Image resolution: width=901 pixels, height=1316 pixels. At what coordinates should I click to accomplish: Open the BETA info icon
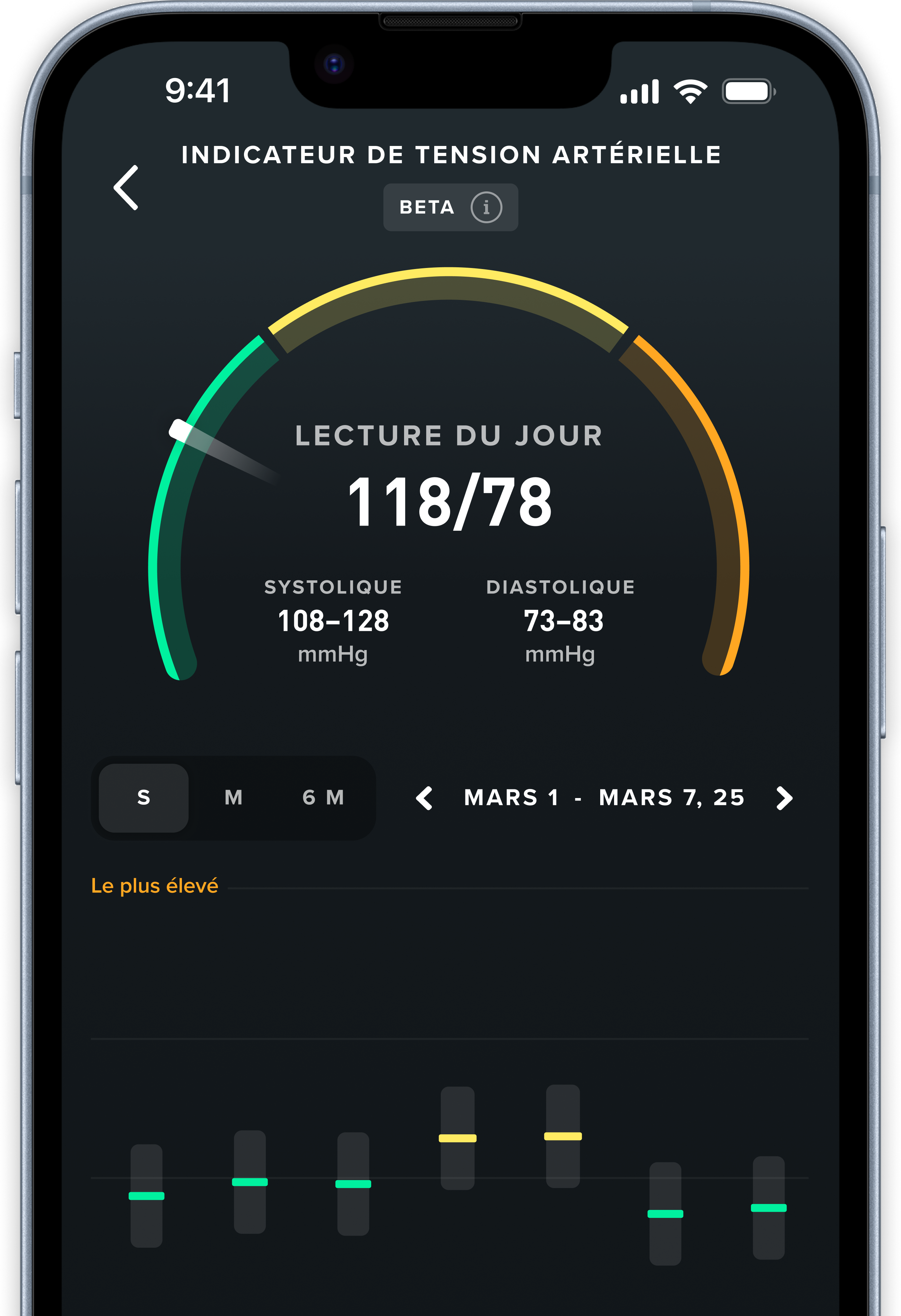(x=486, y=207)
